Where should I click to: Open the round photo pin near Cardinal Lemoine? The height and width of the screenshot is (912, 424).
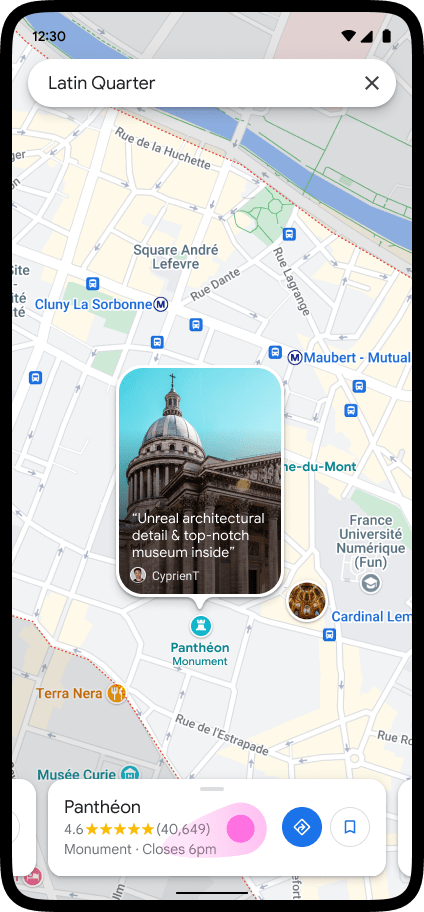point(307,601)
